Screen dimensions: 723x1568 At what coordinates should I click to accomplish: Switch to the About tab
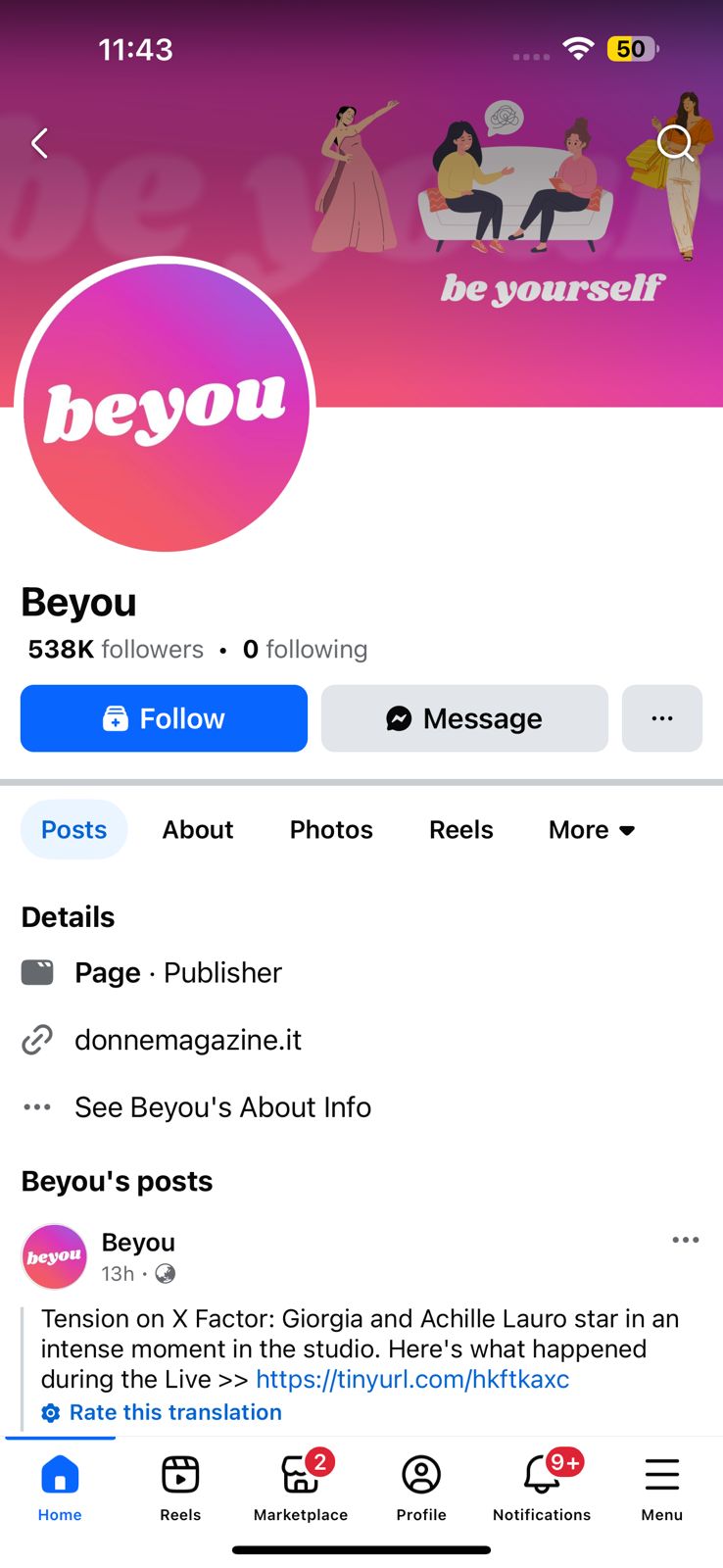point(197,829)
